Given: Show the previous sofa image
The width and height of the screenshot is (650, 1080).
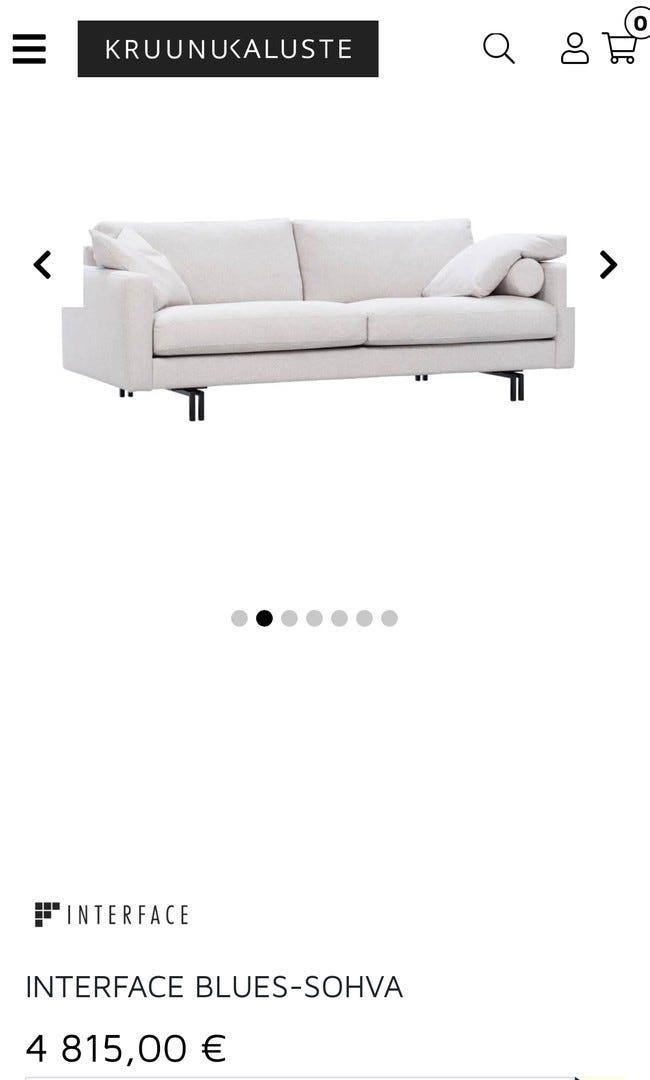Looking at the screenshot, I should [x=42, y=265].
